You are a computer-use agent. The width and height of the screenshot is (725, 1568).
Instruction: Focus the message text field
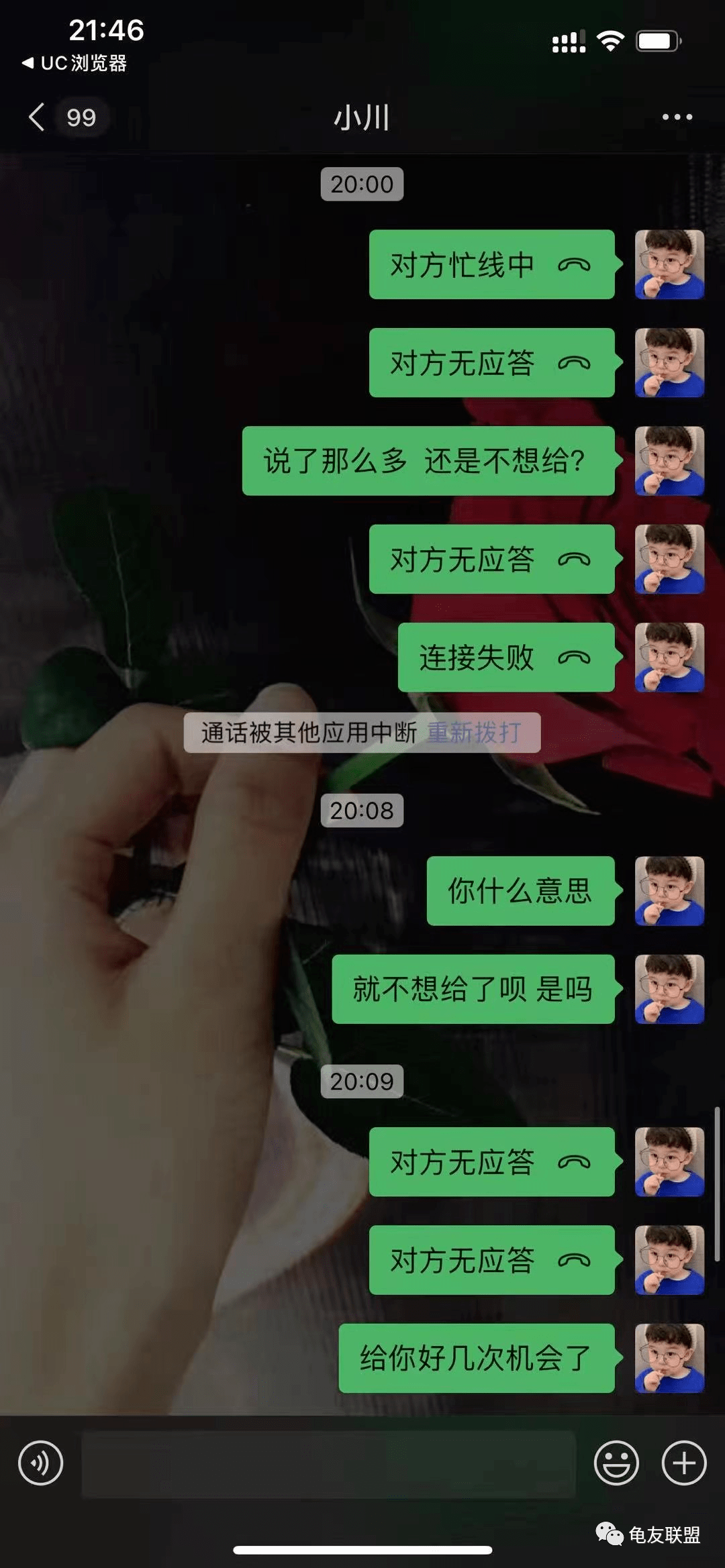(329, 1464)
